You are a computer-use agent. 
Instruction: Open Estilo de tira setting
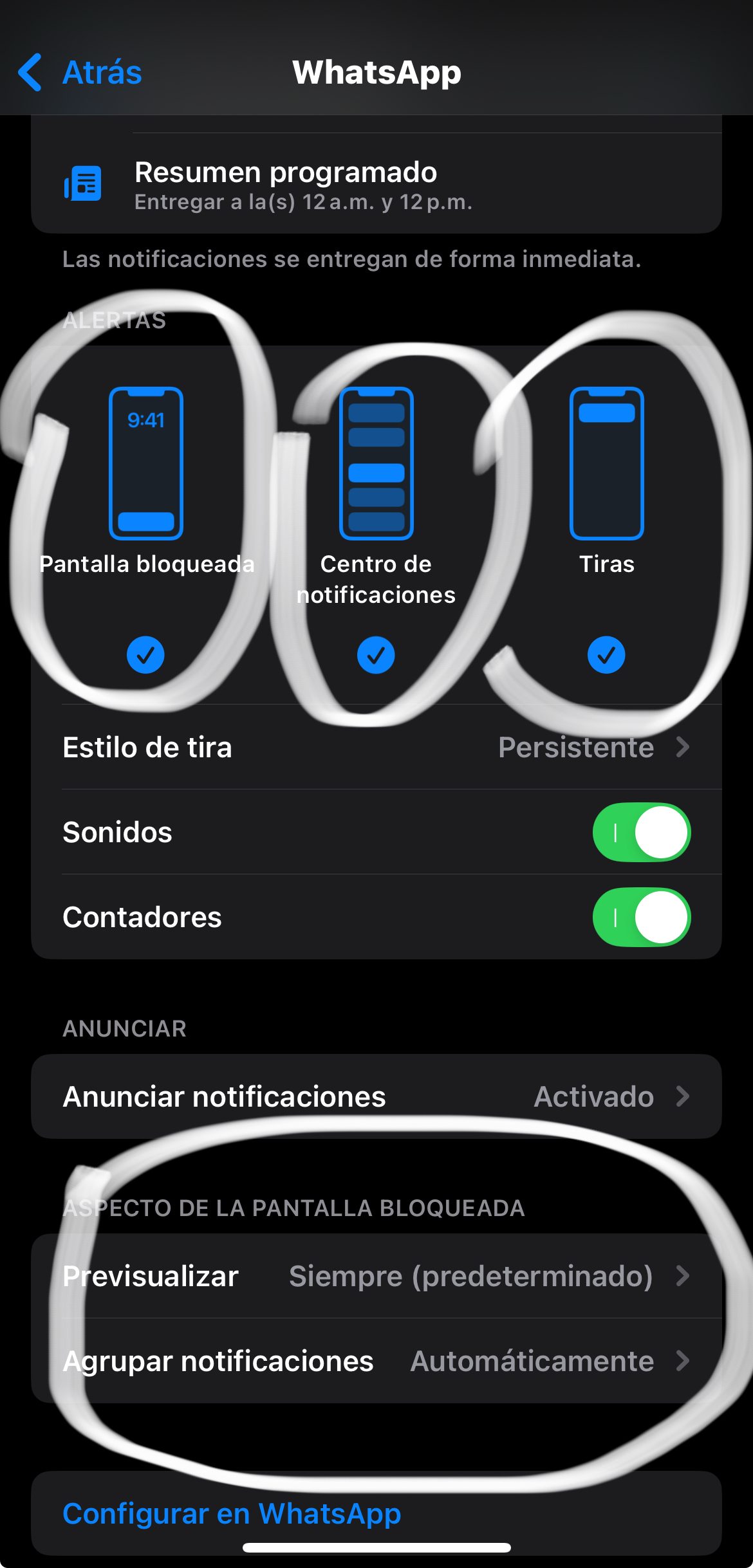376,747
